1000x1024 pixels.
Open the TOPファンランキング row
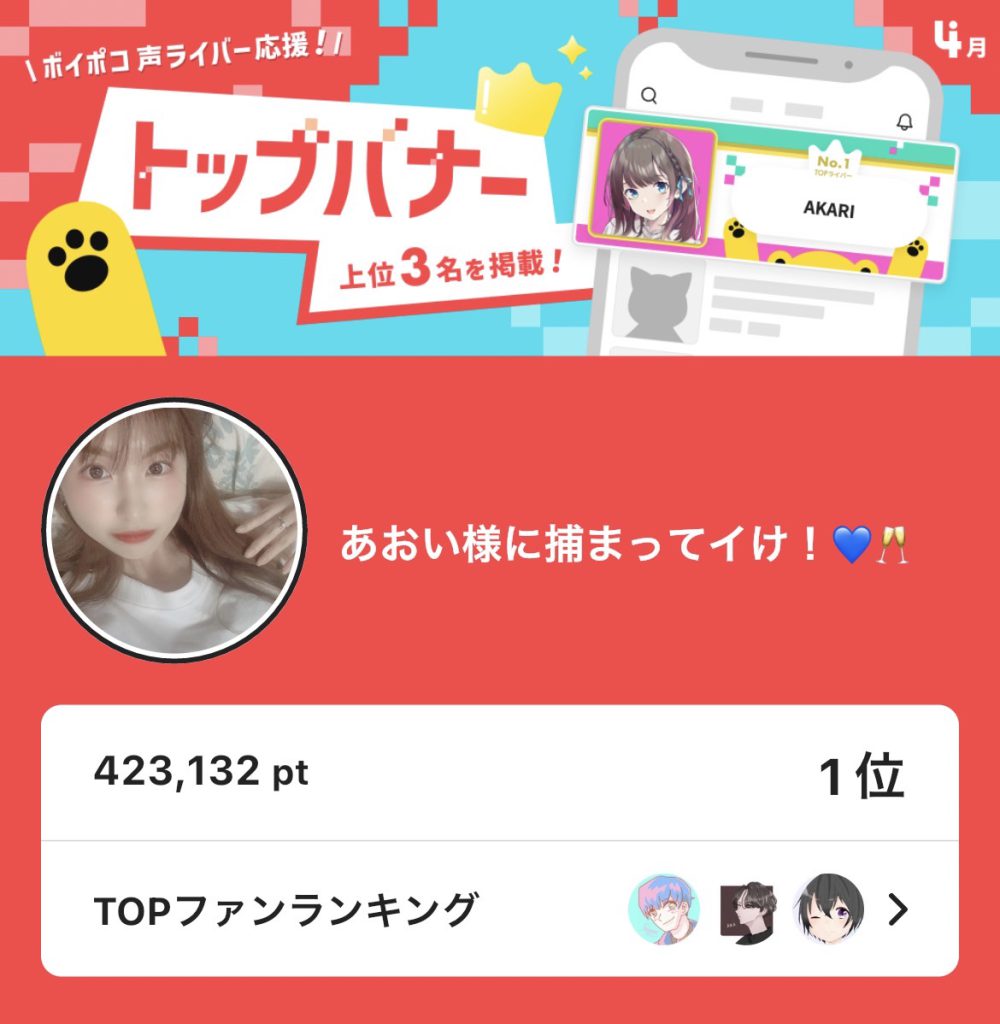pyautogui.click(x=498, y=909)
